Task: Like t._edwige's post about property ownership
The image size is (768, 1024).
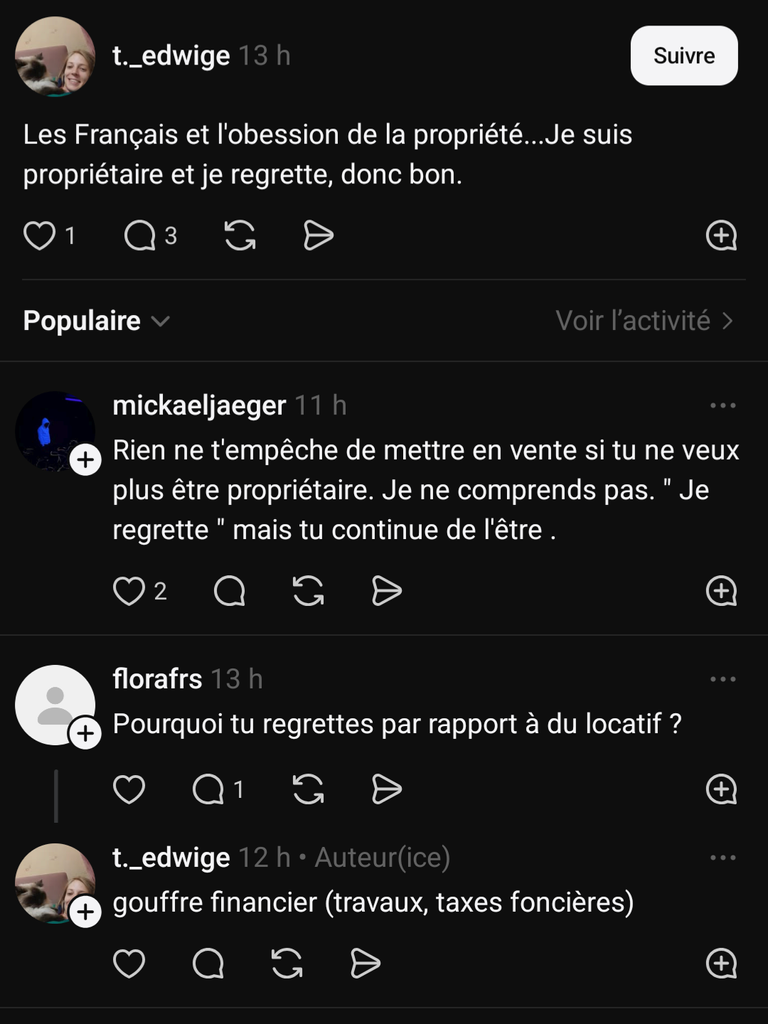Action: [x=39, y=236]
